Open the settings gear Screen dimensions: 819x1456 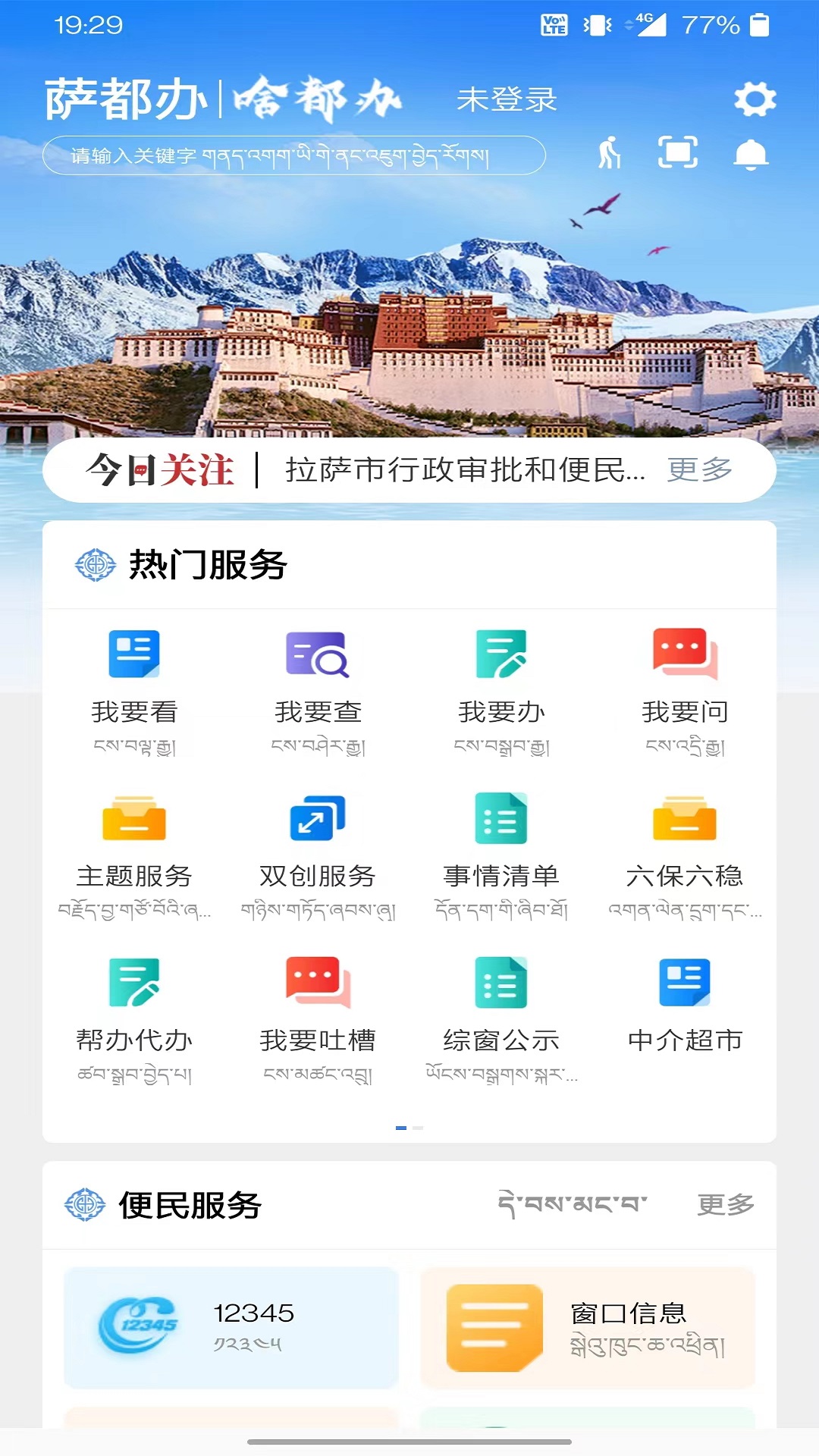[x=753, y=99]
